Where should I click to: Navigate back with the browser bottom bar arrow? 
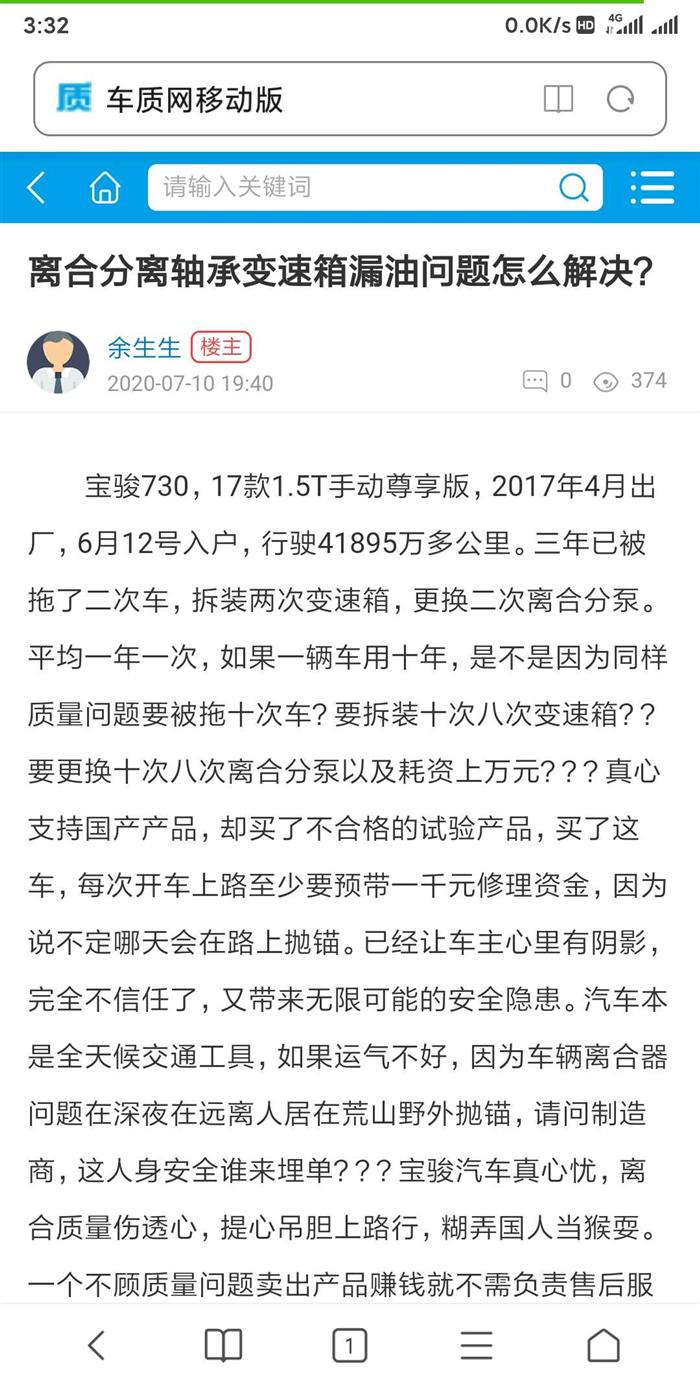point(96,1346)
